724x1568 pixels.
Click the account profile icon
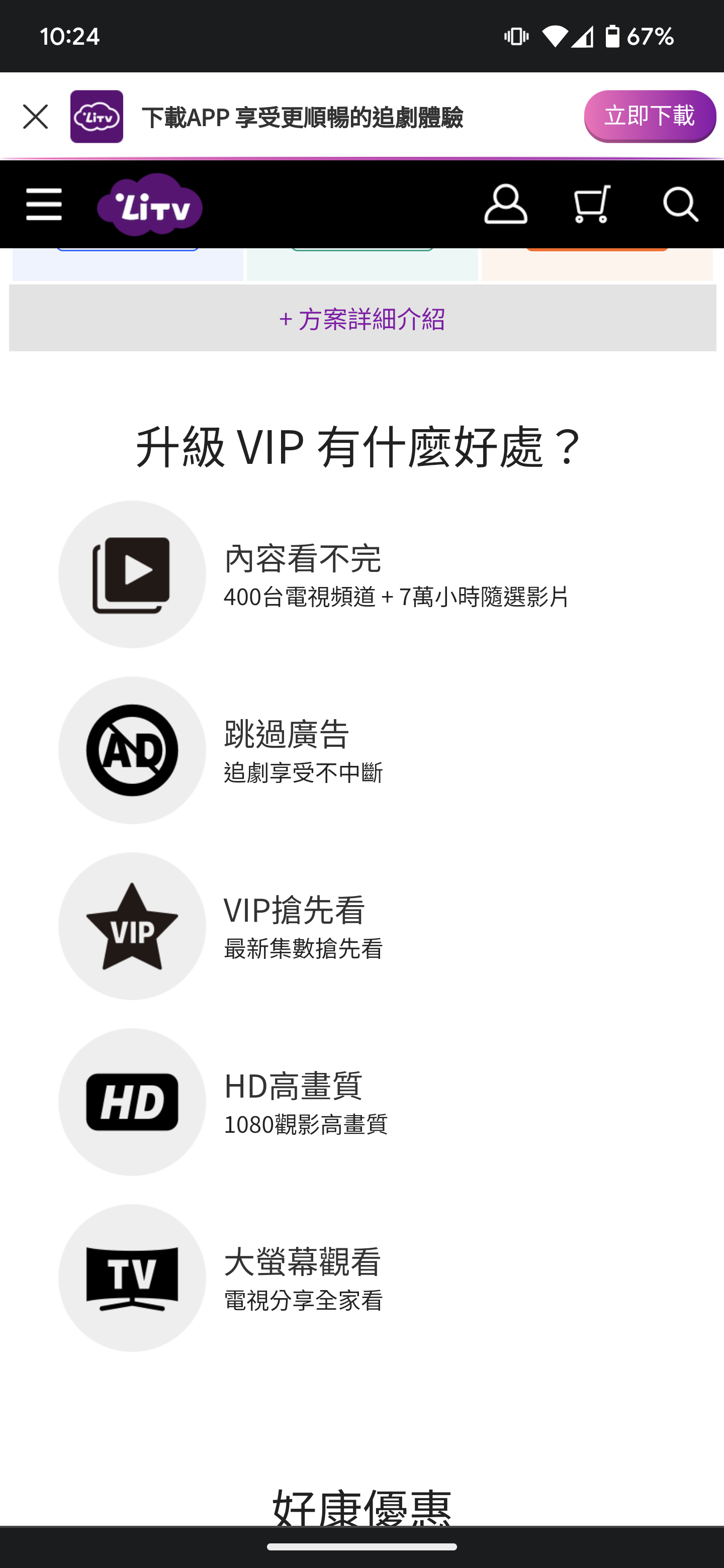(504, 205)
